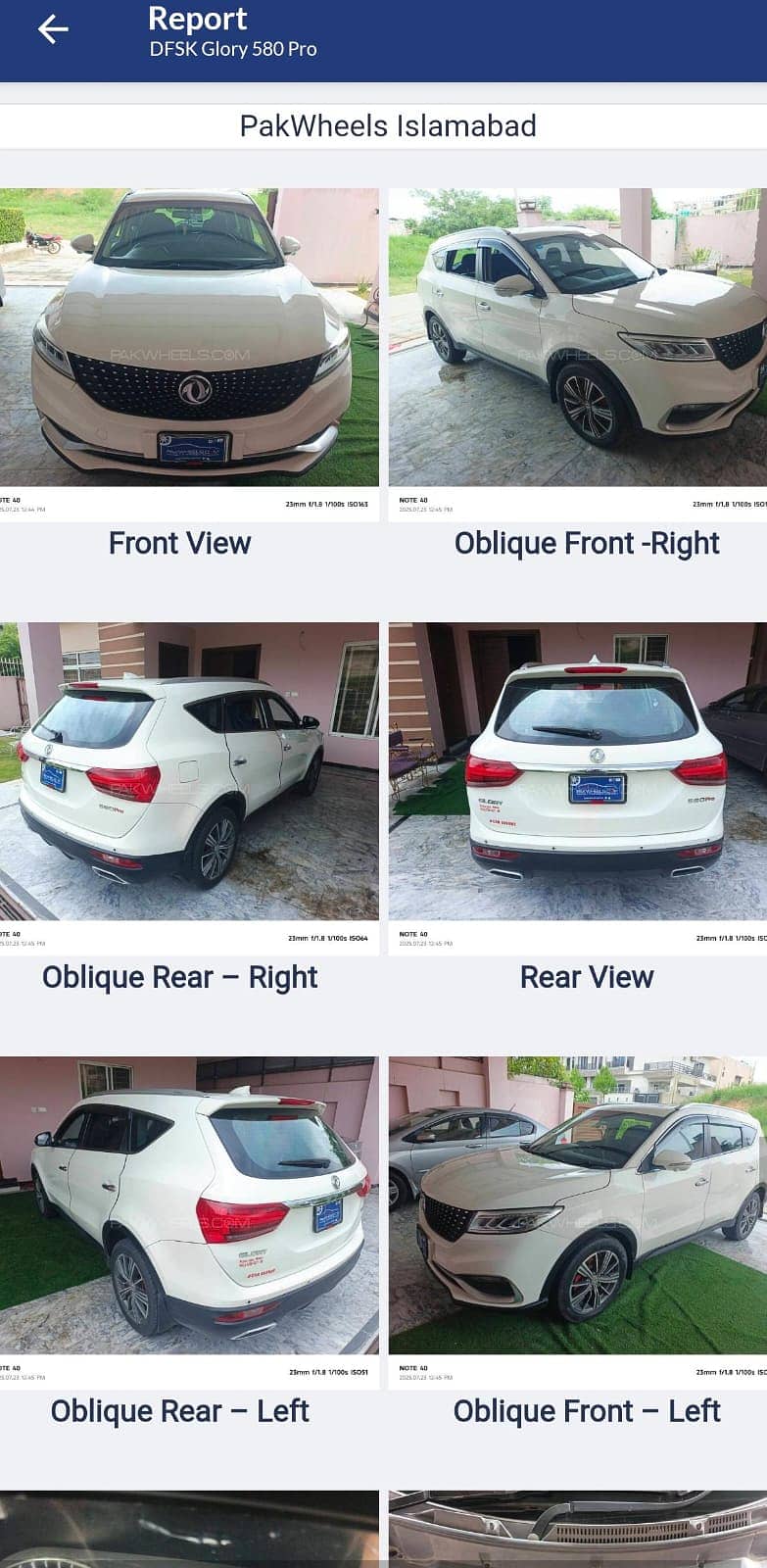Viewport: 767px width, 1568px height.
Task: Tap the Oblique Front -Right caption text
Action: [586, 543]
